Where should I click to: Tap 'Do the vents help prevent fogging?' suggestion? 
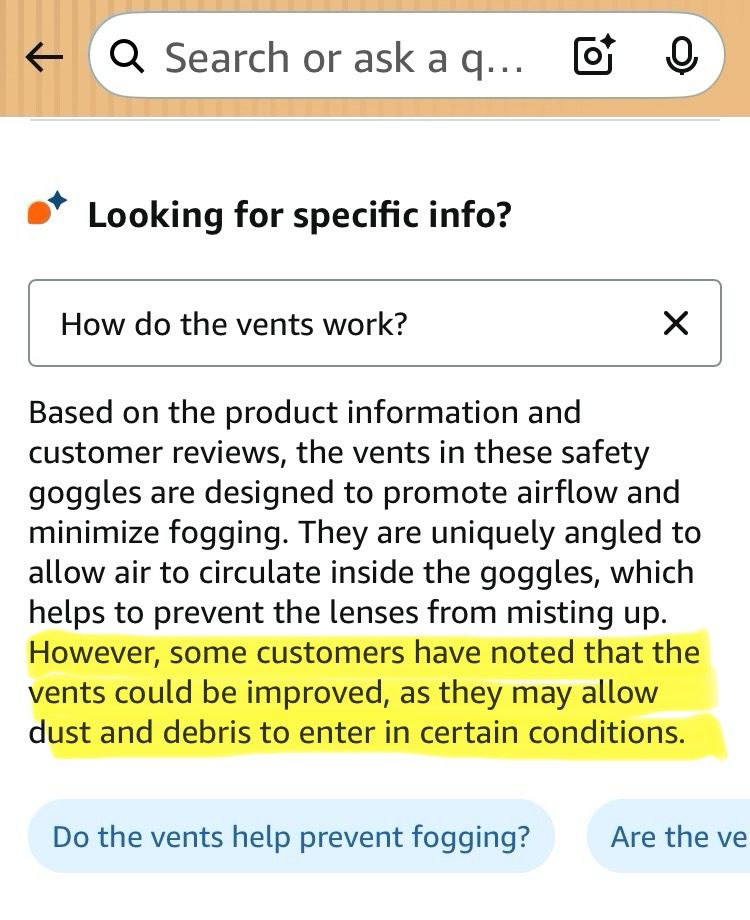pyautogui.click(x=290, y=836)
